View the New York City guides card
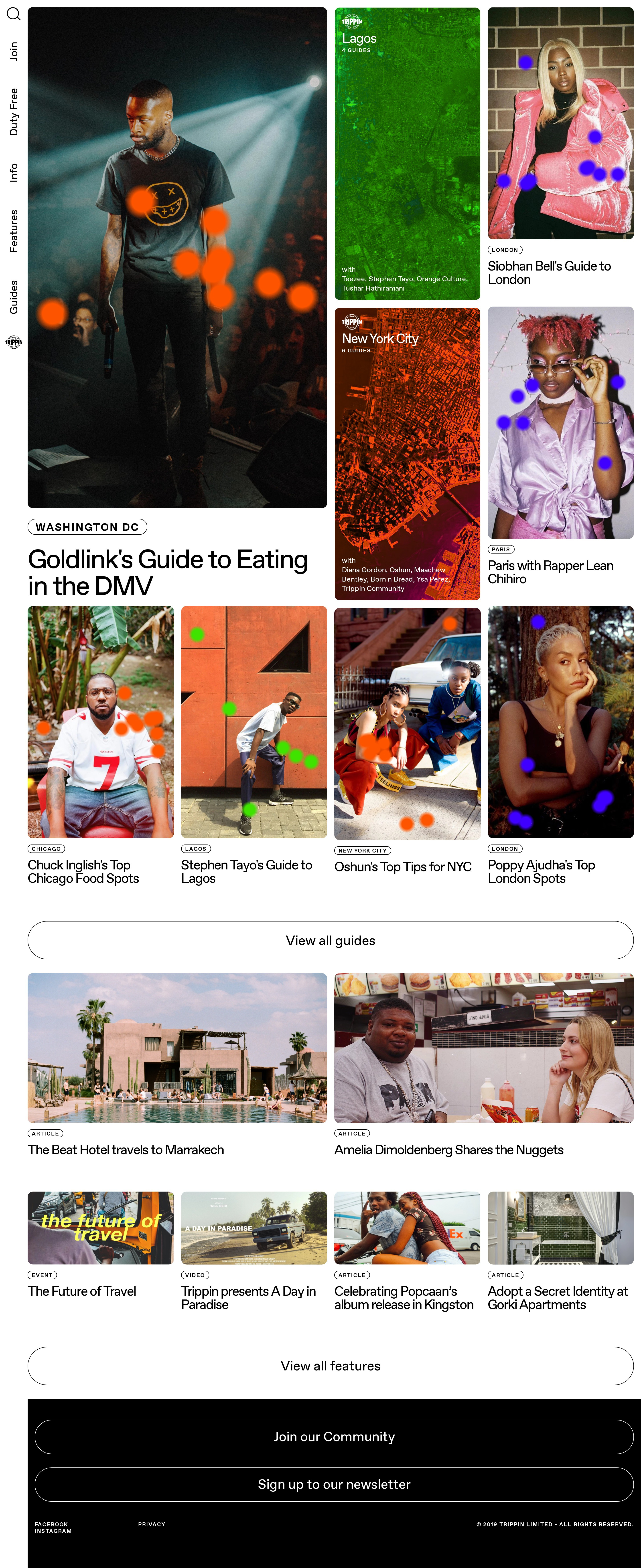Screen dimensions: 641x1568 [407, 453]
